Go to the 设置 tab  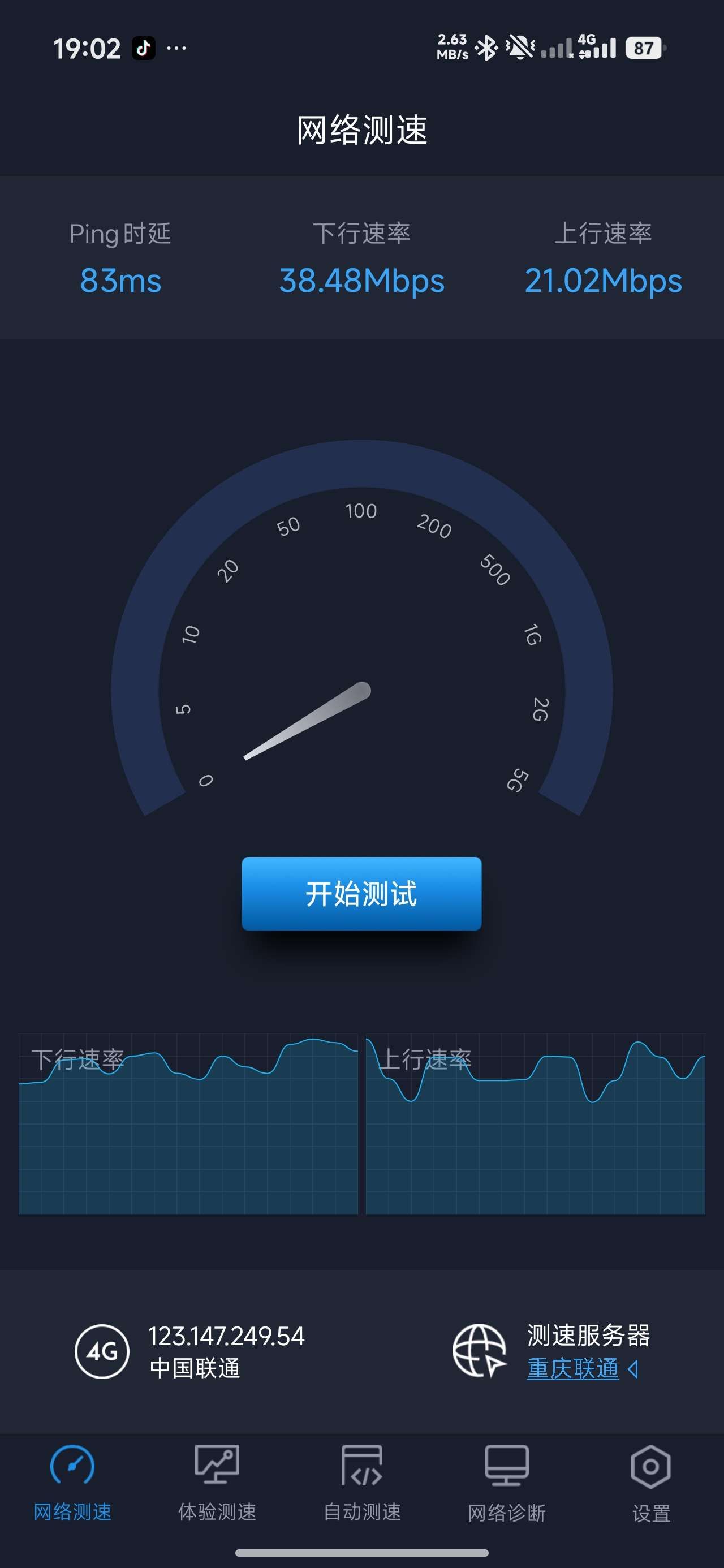tap(650, 1483)
